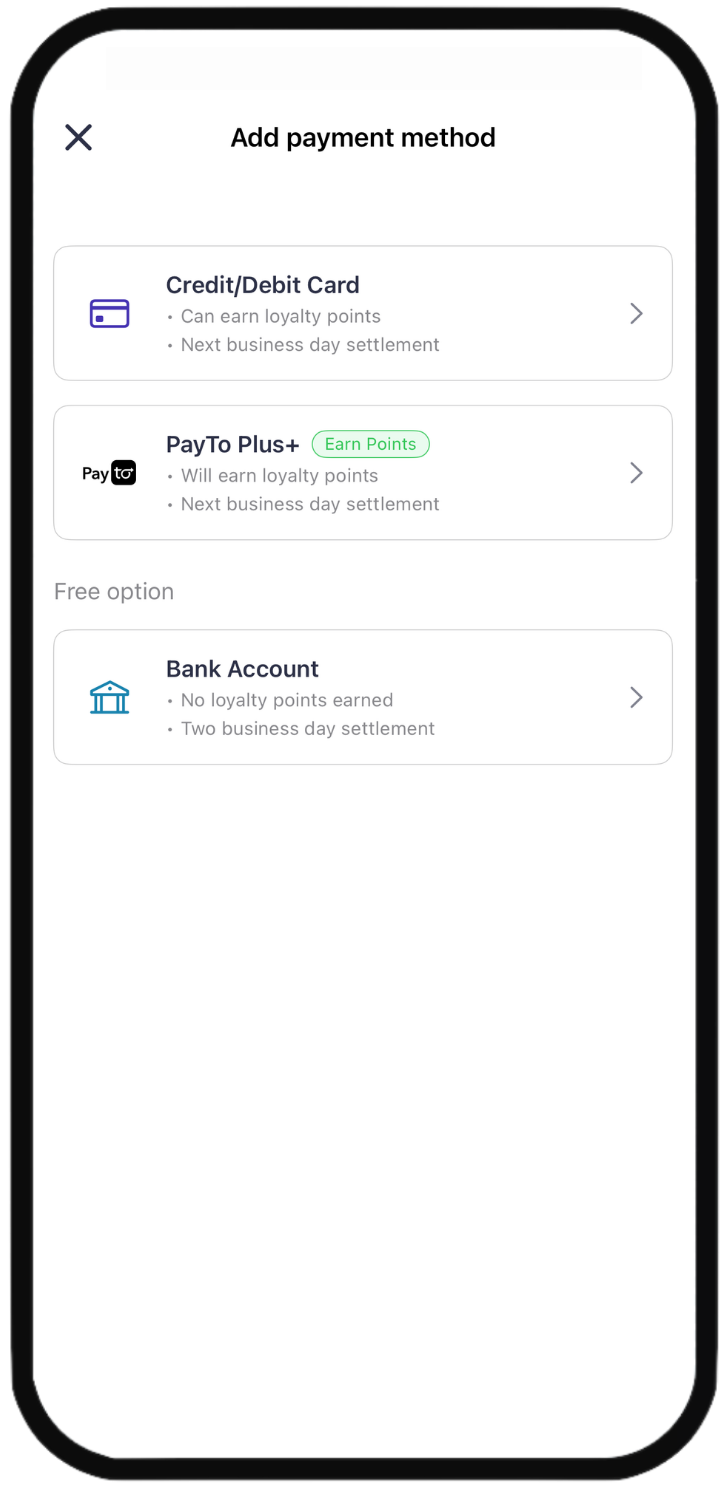Select the Credit/Debit Card option
The height and width of the screenshot is (1506, 728).
coord(363,313)
